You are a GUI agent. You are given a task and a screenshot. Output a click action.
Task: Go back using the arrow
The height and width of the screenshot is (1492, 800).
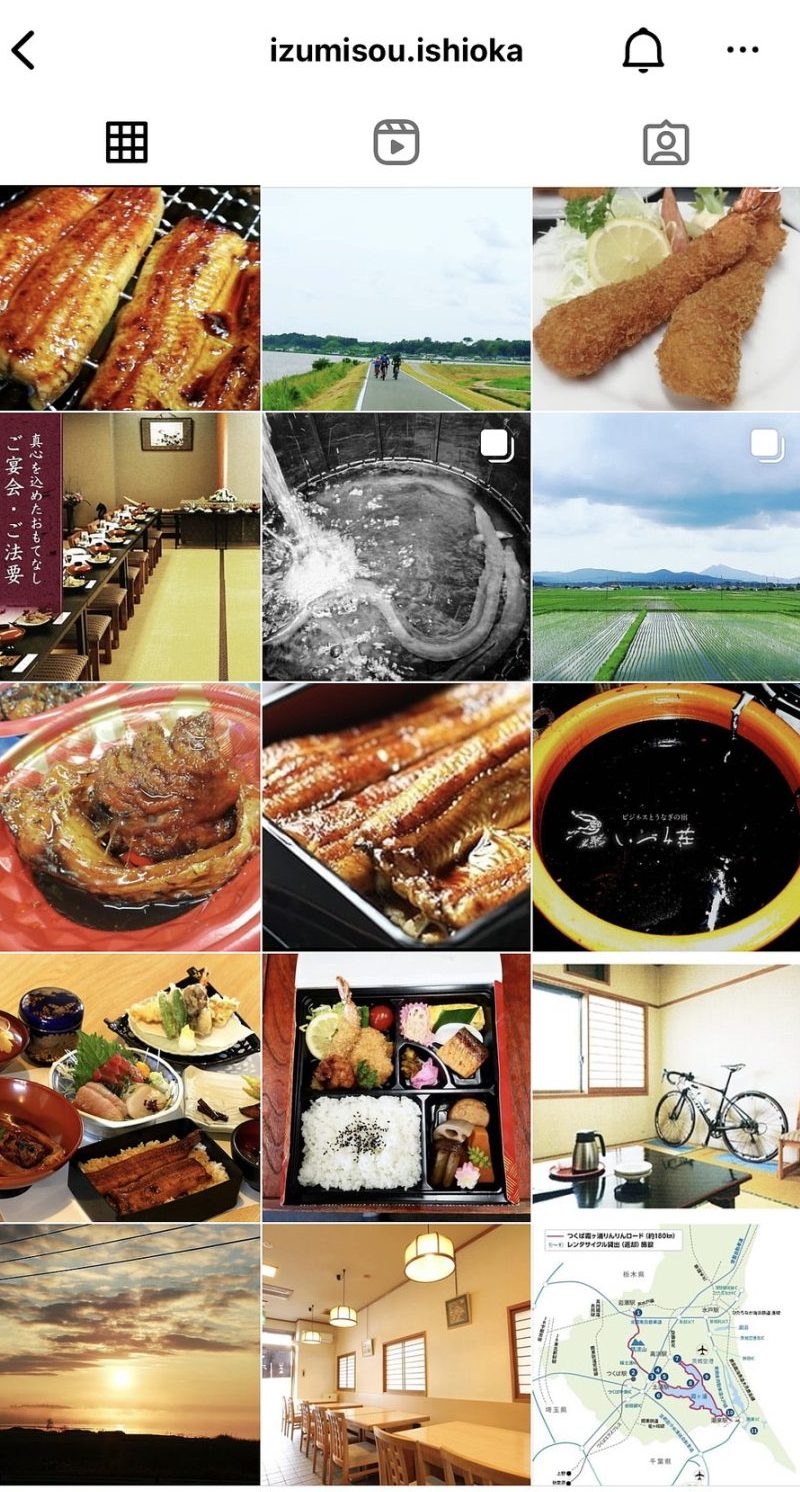[24, 50]
